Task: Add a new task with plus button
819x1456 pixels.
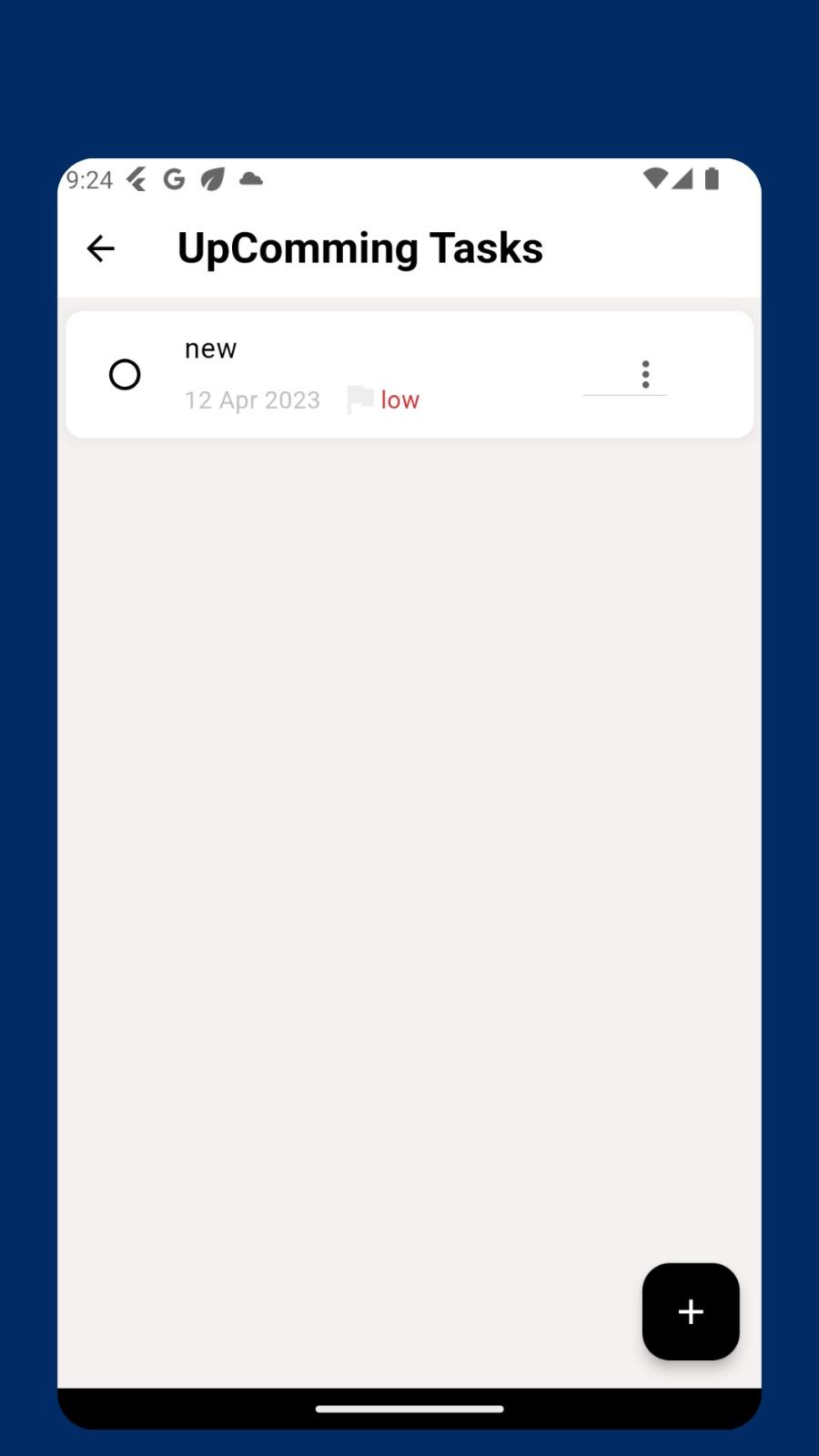Action: point(691,1311)
